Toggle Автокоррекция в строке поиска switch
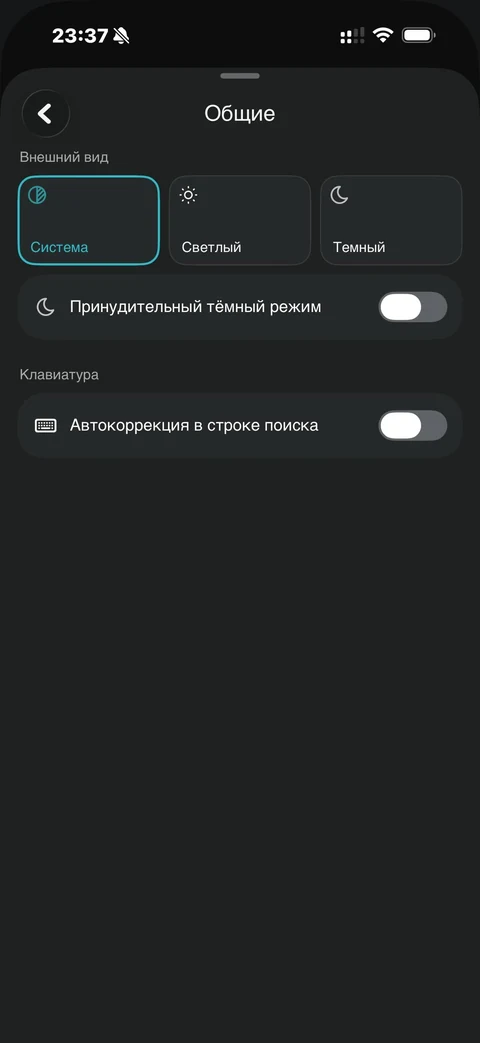 (413, 426)
